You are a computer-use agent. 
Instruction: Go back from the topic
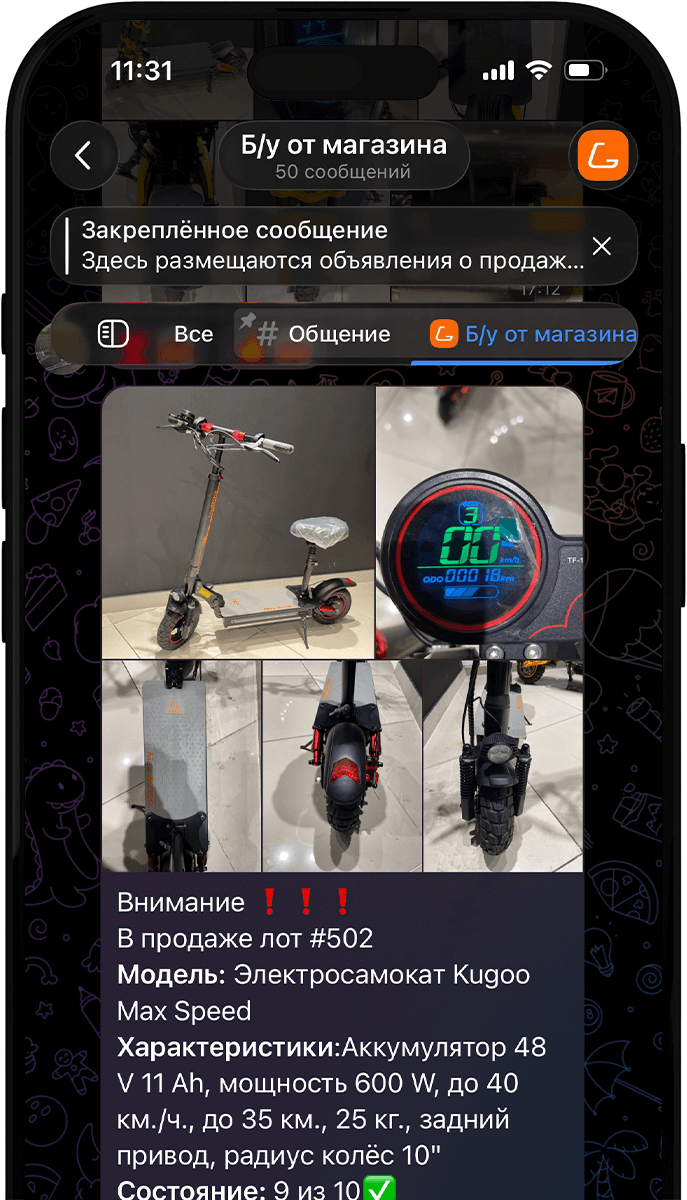pos(83,155)
